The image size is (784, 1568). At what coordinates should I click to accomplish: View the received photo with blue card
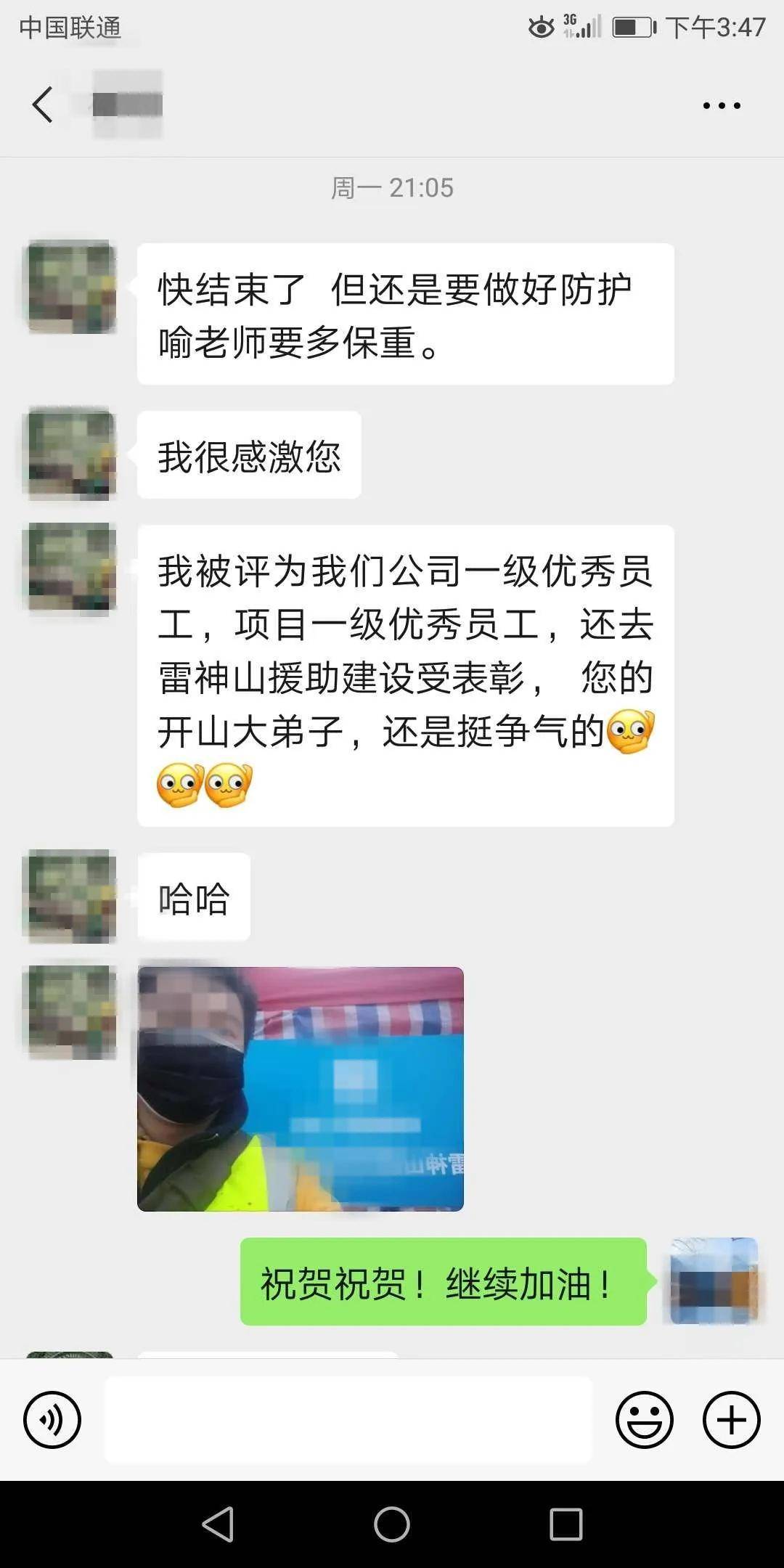pyautogui.click(x=301, y=1089)
